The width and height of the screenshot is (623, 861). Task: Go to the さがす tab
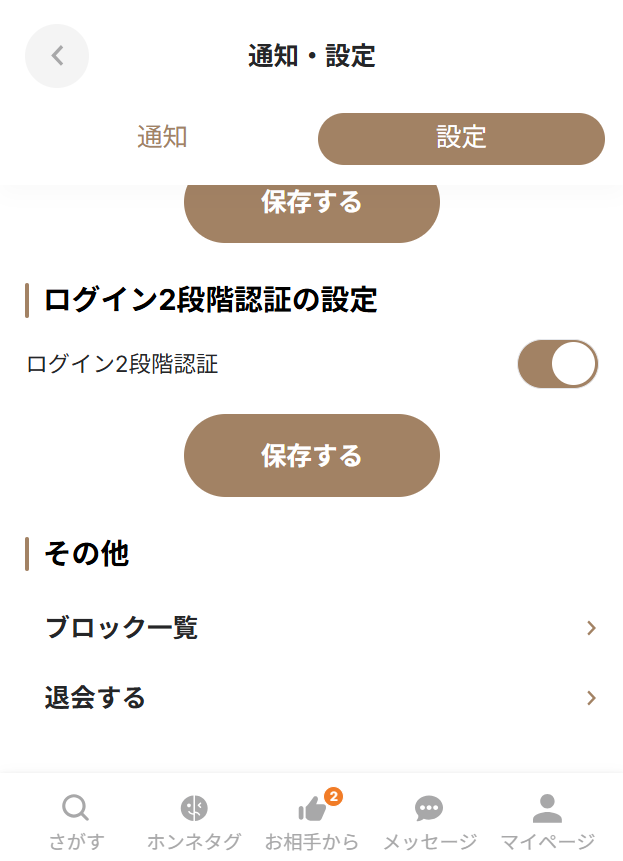[76, 822]
